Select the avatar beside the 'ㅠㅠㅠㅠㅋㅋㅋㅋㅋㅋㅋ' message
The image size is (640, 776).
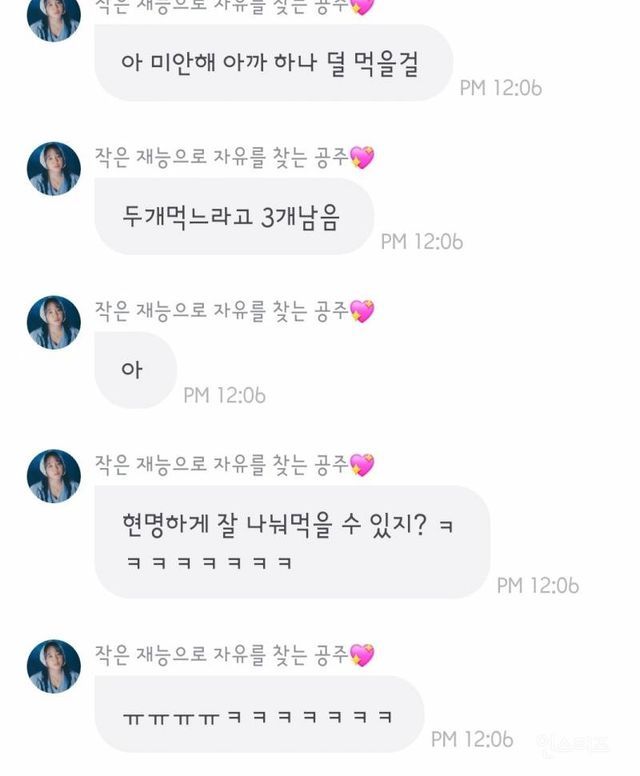[x=53, y=666]
